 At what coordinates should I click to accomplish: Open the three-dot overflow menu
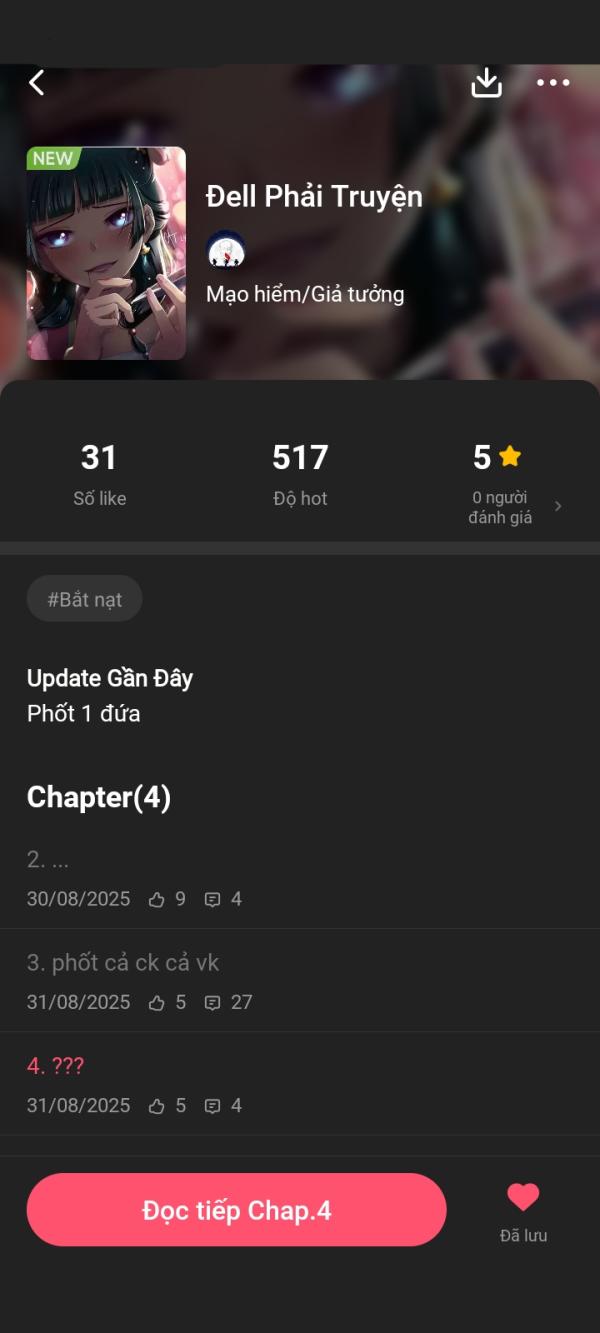[553, 83]
